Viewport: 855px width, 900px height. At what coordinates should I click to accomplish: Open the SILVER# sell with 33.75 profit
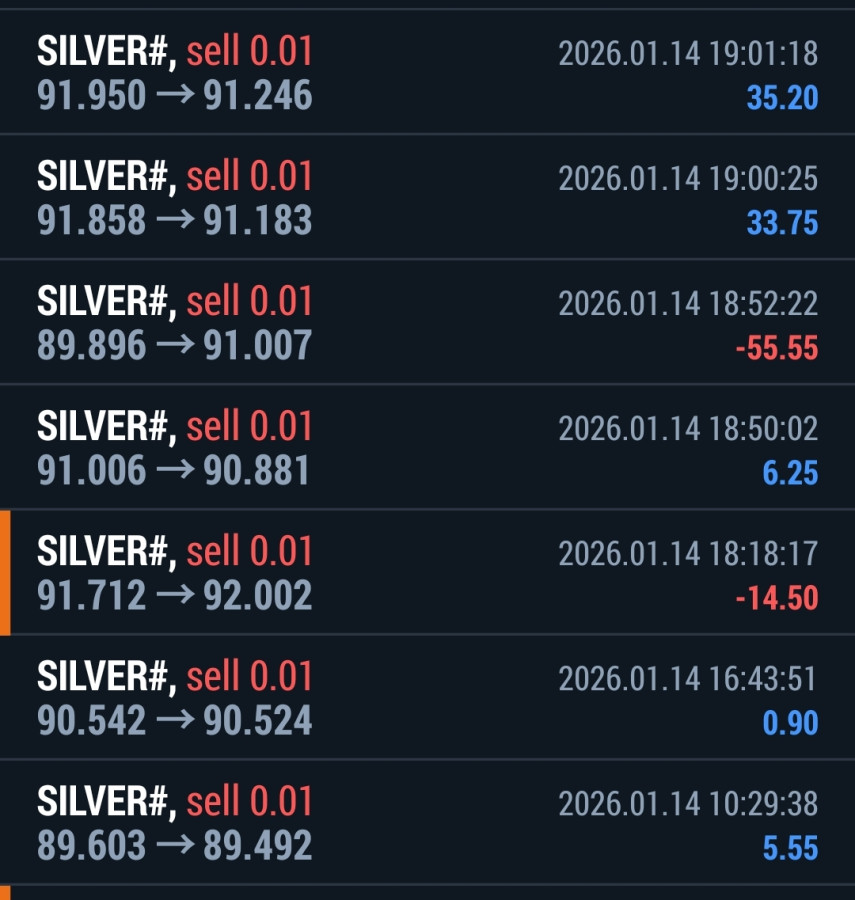[427, 198]
